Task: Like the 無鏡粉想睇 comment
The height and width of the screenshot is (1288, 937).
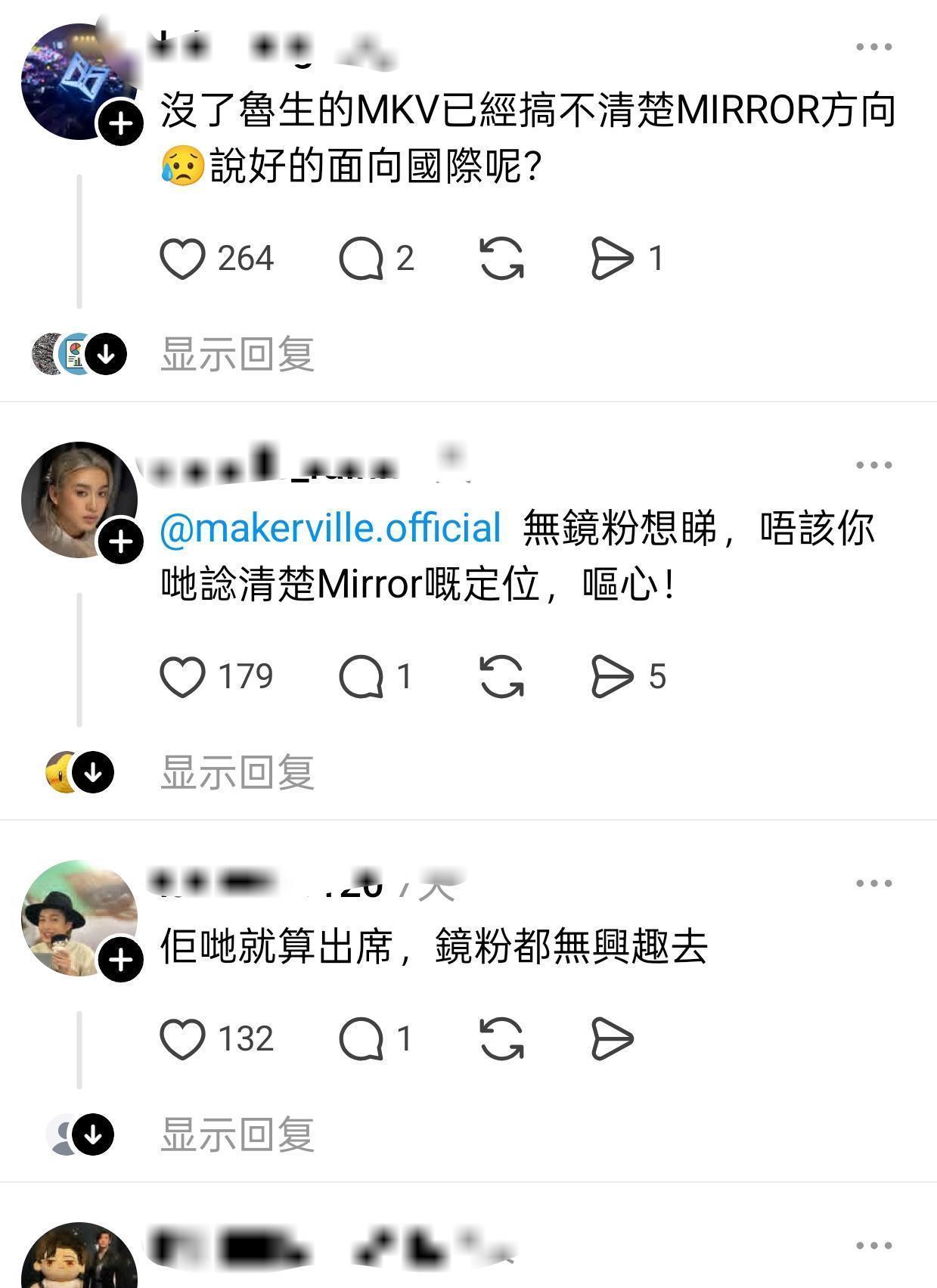Action: tap(183, 677)
